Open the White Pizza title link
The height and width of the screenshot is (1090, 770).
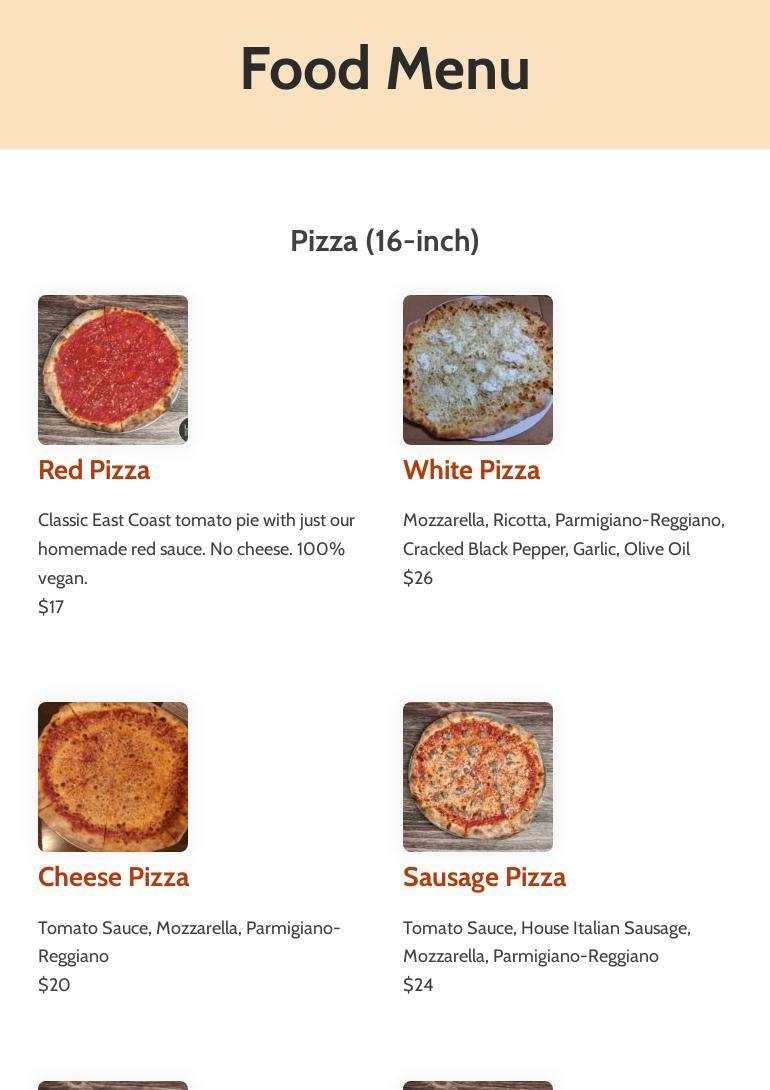click(x=471, y=470)
